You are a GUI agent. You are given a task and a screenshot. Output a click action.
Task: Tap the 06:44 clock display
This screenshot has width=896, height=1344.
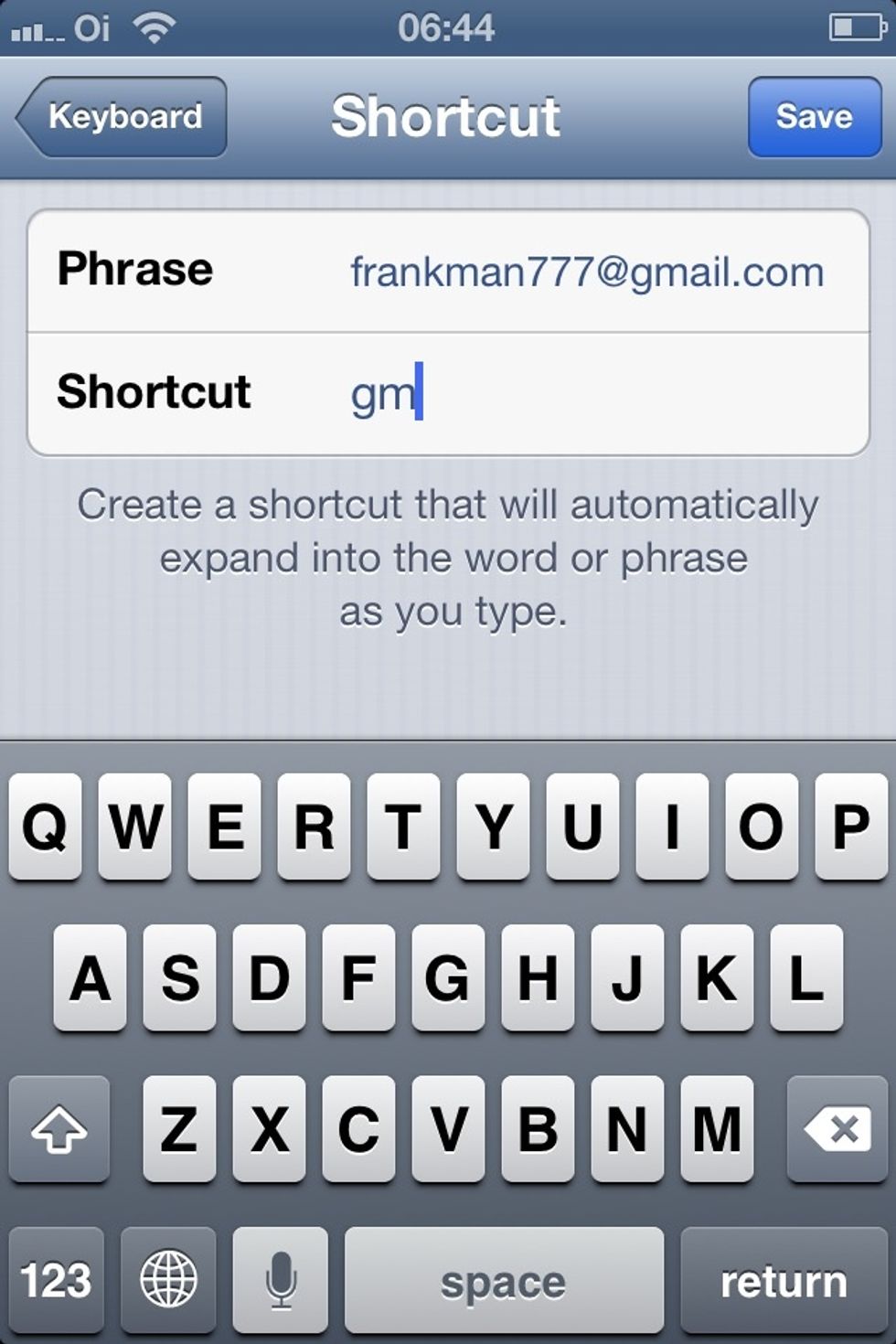447,27
